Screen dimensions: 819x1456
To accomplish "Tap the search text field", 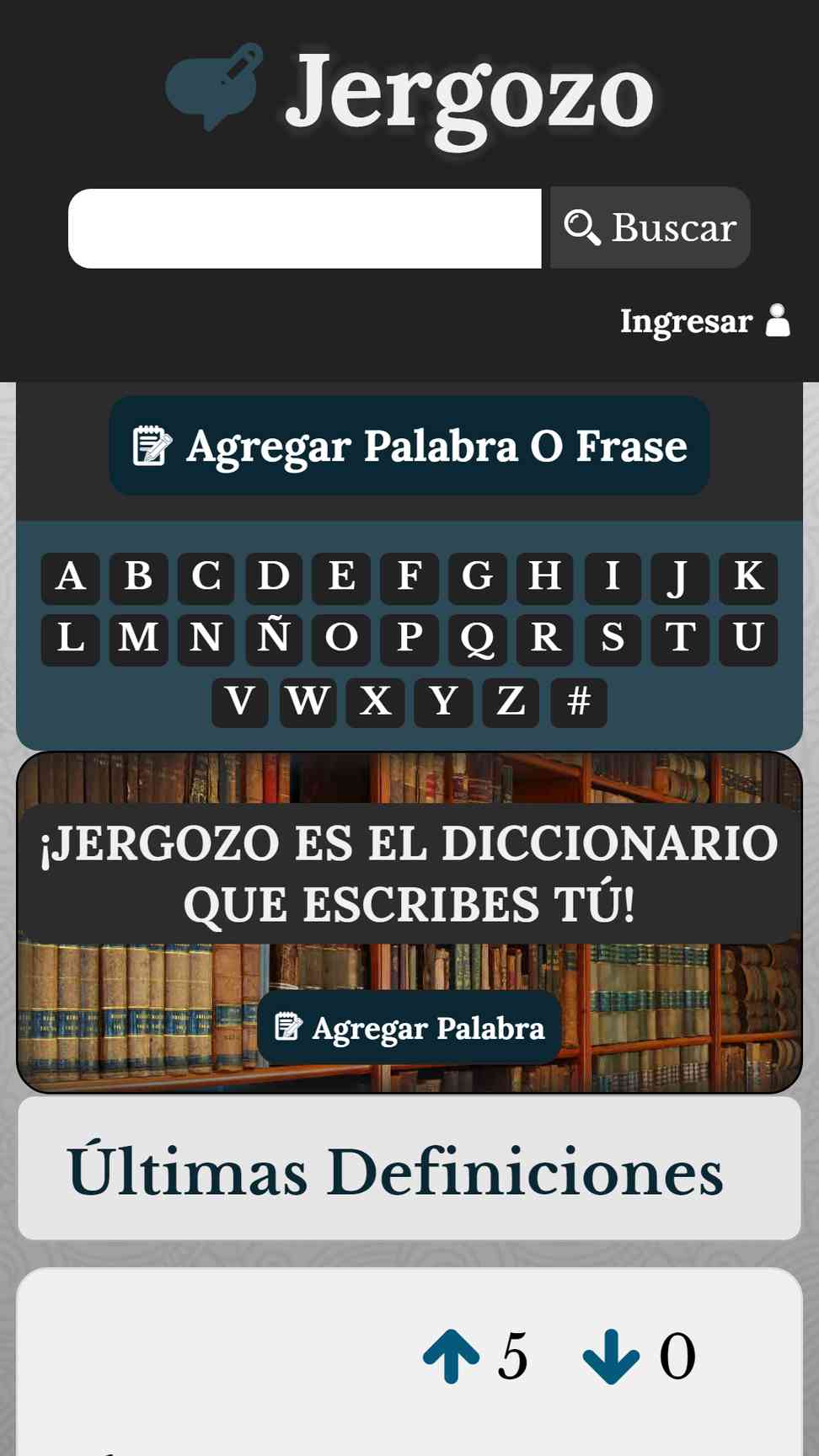I will (x=304, y=228).
